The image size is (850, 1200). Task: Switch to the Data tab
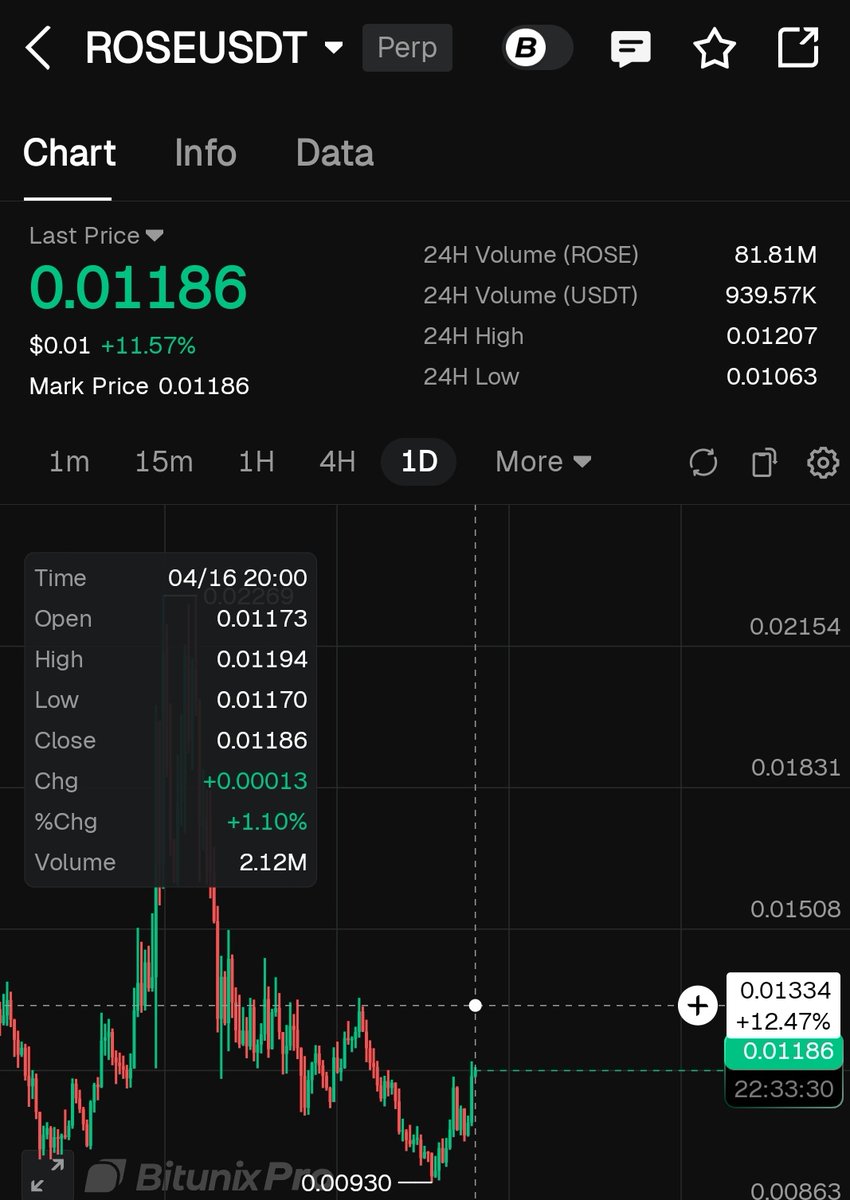coord(334,153)
